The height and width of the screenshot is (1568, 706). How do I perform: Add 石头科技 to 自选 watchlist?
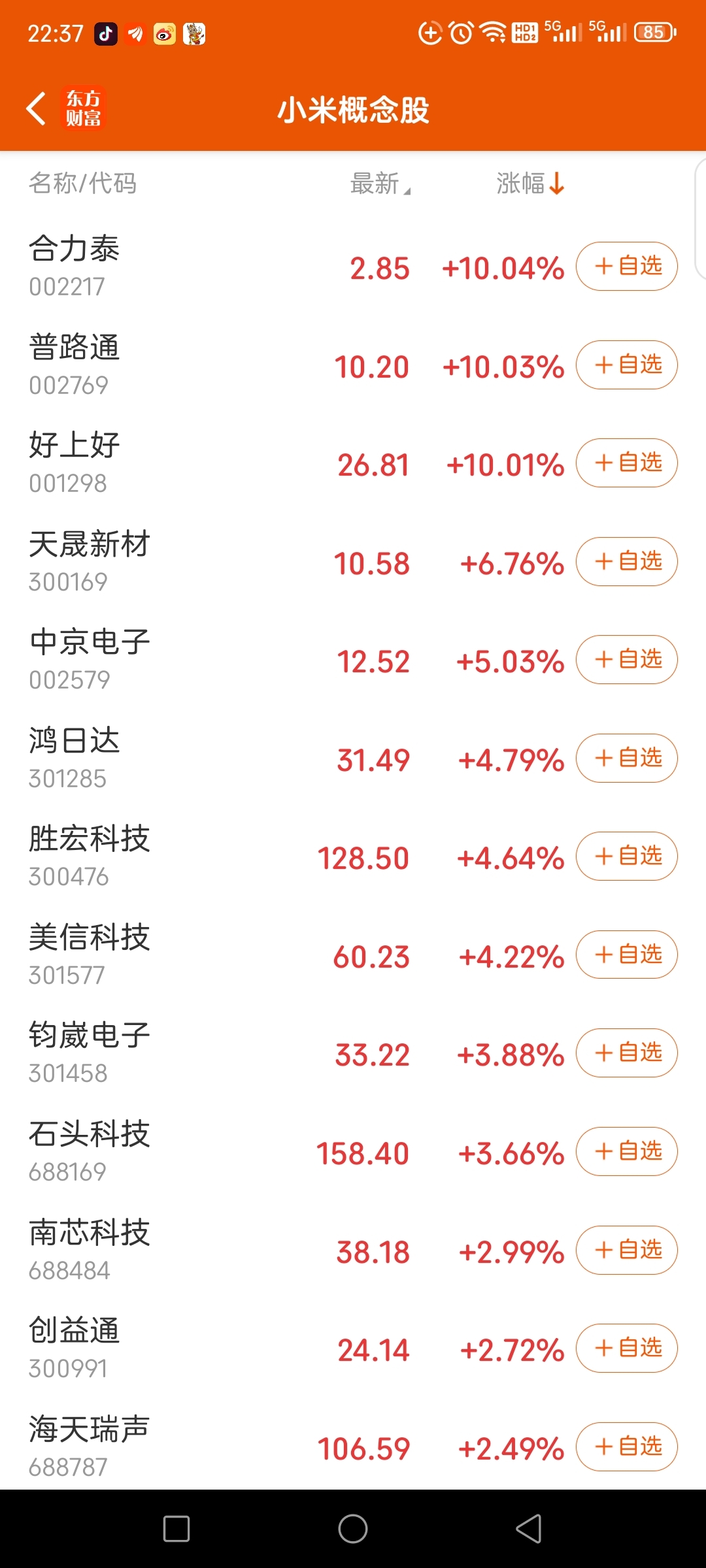pyautogui.click(x=626, y=1151)
